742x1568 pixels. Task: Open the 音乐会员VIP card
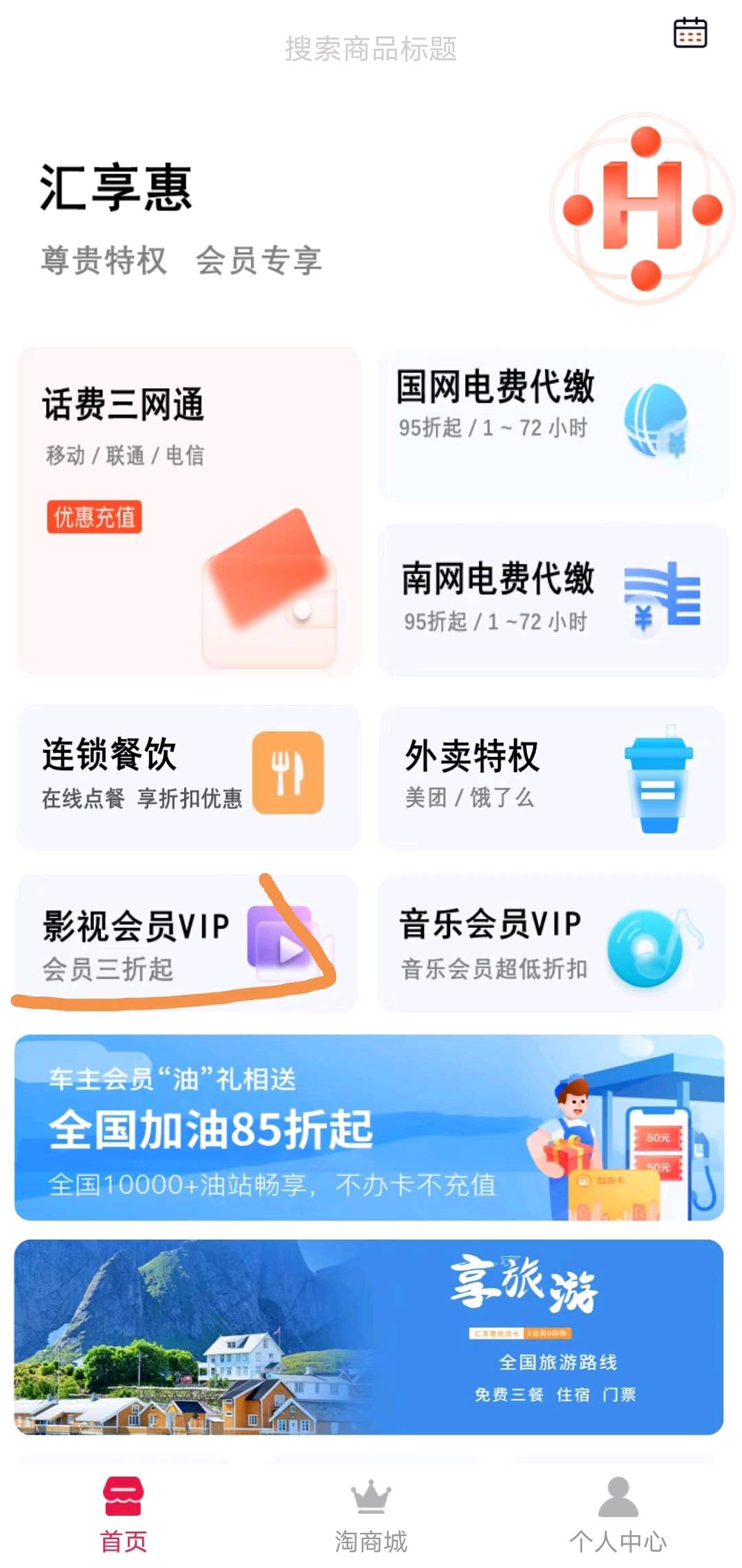coord(552,943)
